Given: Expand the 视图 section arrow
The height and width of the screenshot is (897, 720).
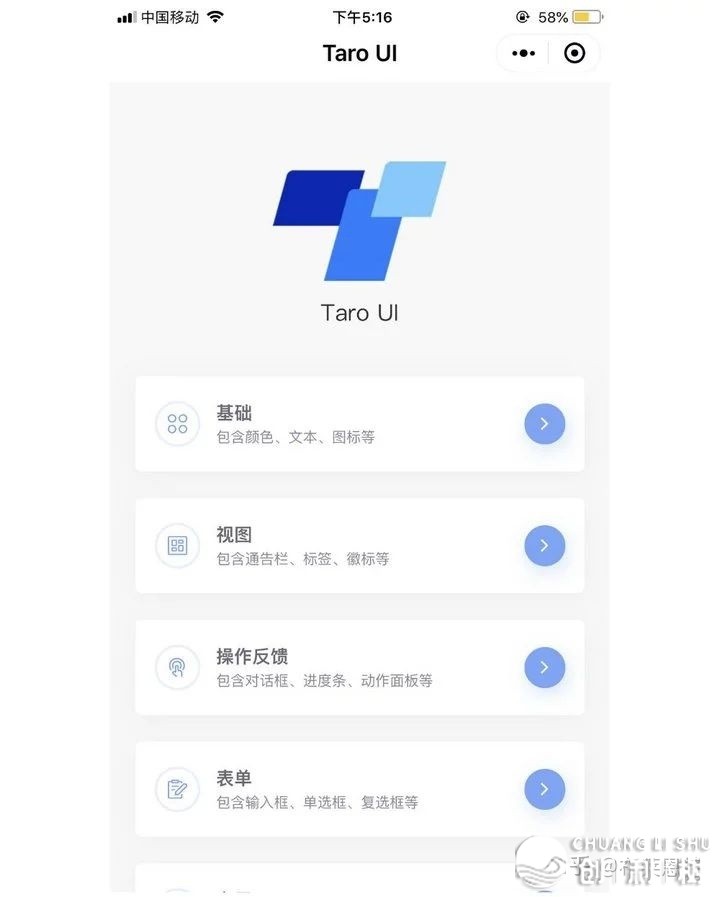Looking at the screenshot, I should pyautogui.click(x=544, y=546).
